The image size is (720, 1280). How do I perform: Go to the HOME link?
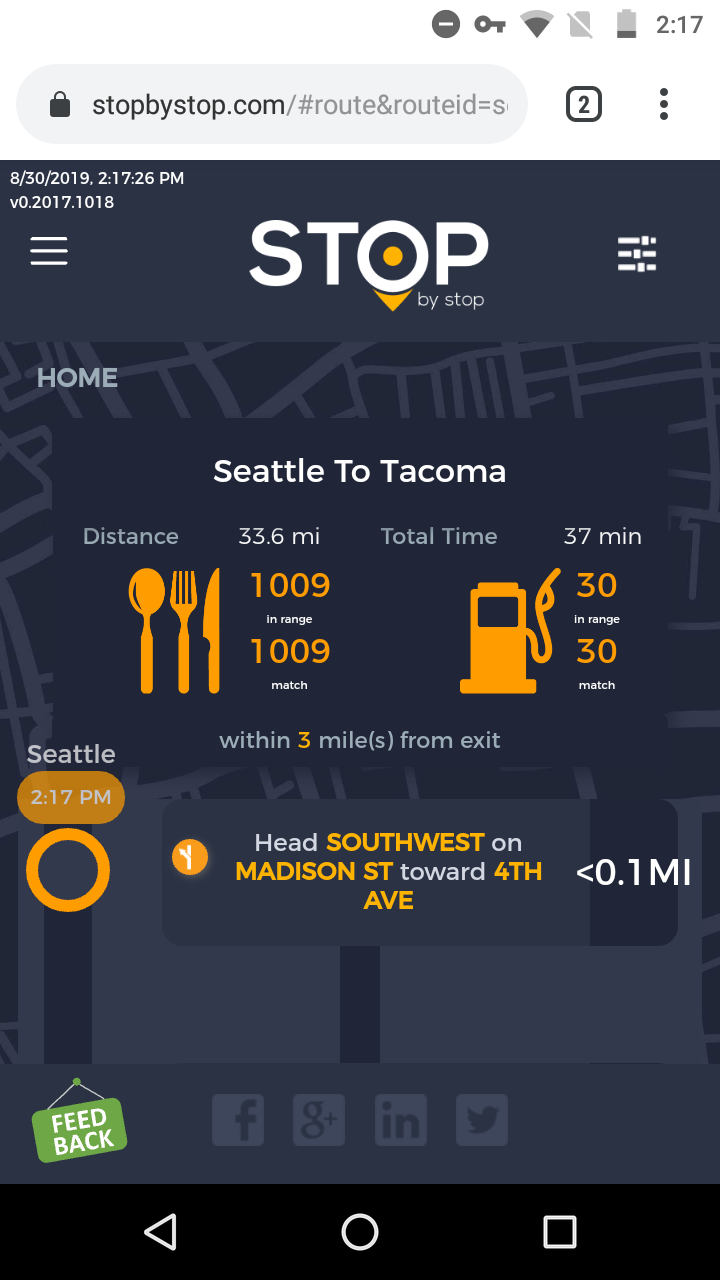(x=77, y=378)
